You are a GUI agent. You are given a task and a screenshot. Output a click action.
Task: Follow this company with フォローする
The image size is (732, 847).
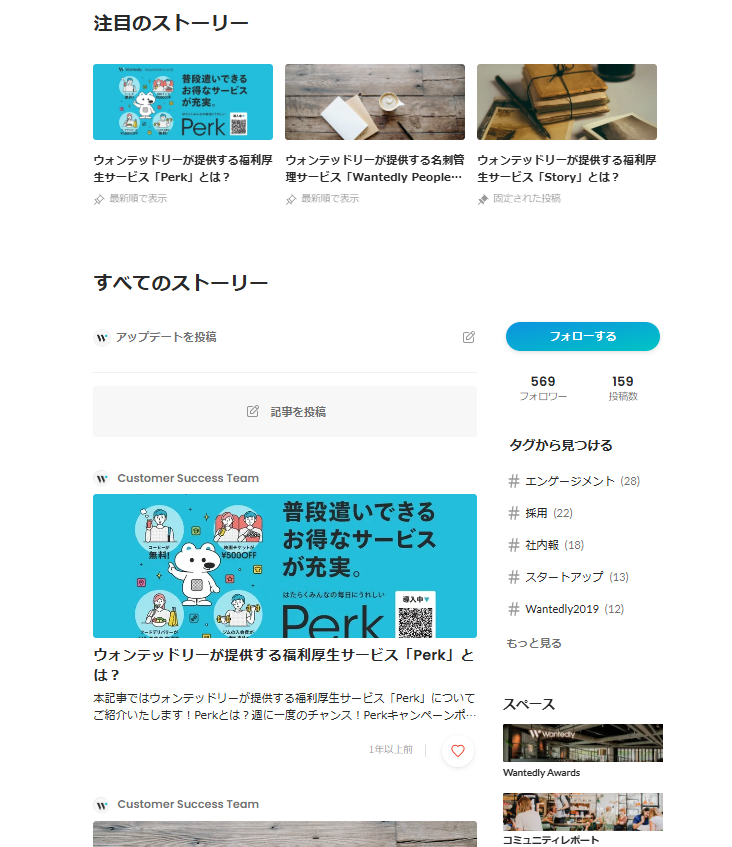(x=583, y=337)
